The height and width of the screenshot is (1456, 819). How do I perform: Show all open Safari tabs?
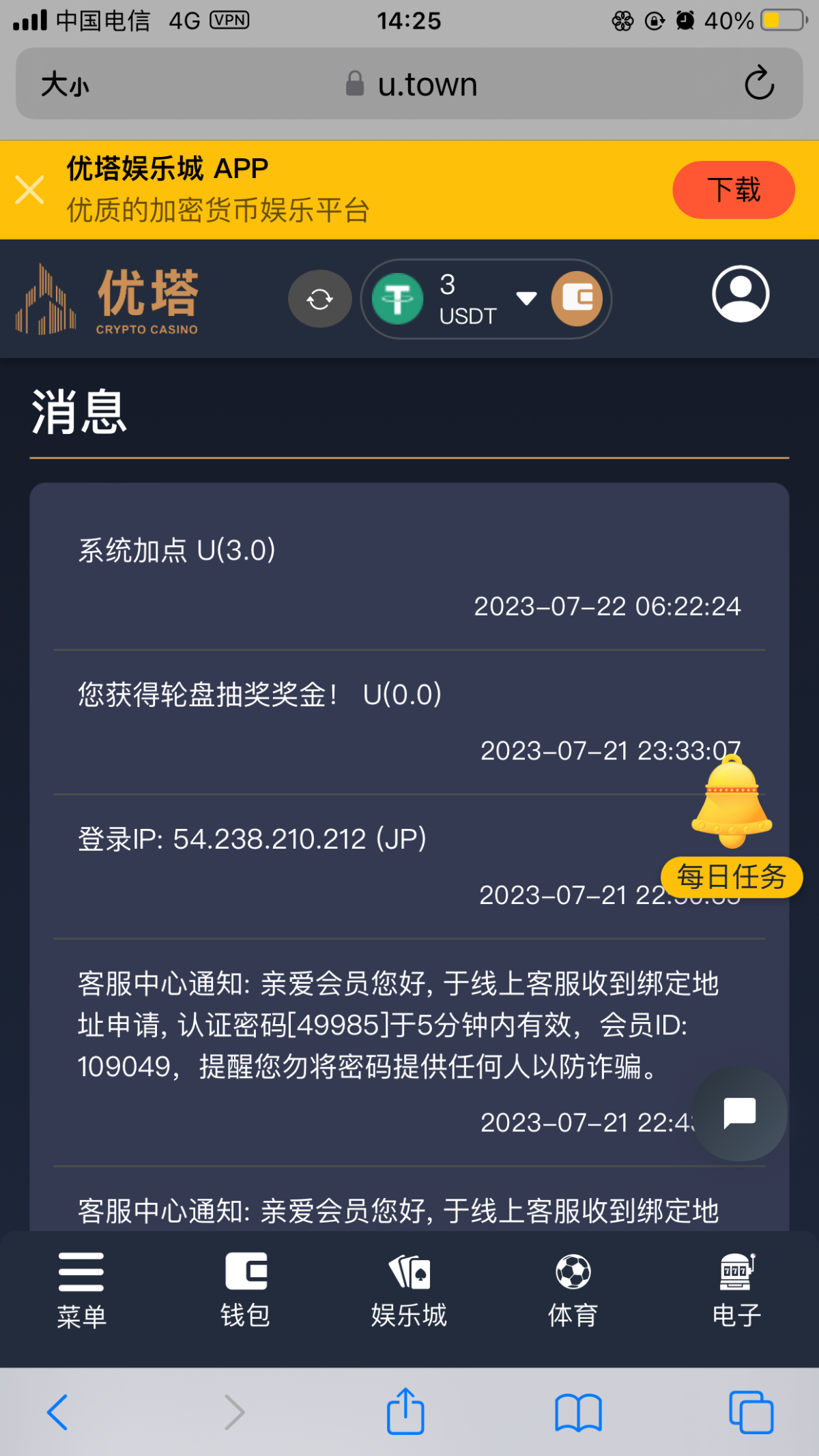pos(751,1412)
